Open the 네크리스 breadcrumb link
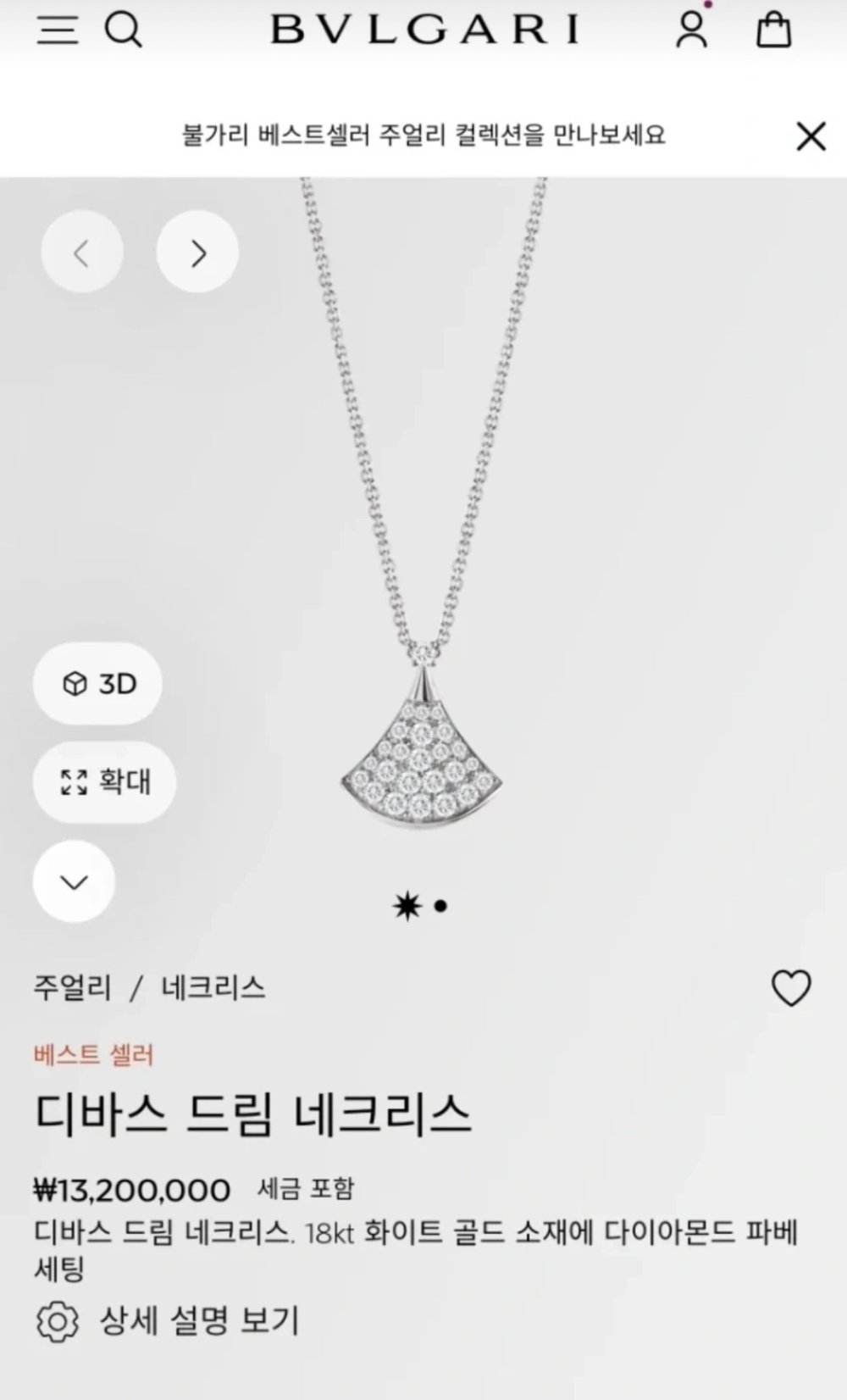Screen dimensions: 847x1400 [213, 988]
